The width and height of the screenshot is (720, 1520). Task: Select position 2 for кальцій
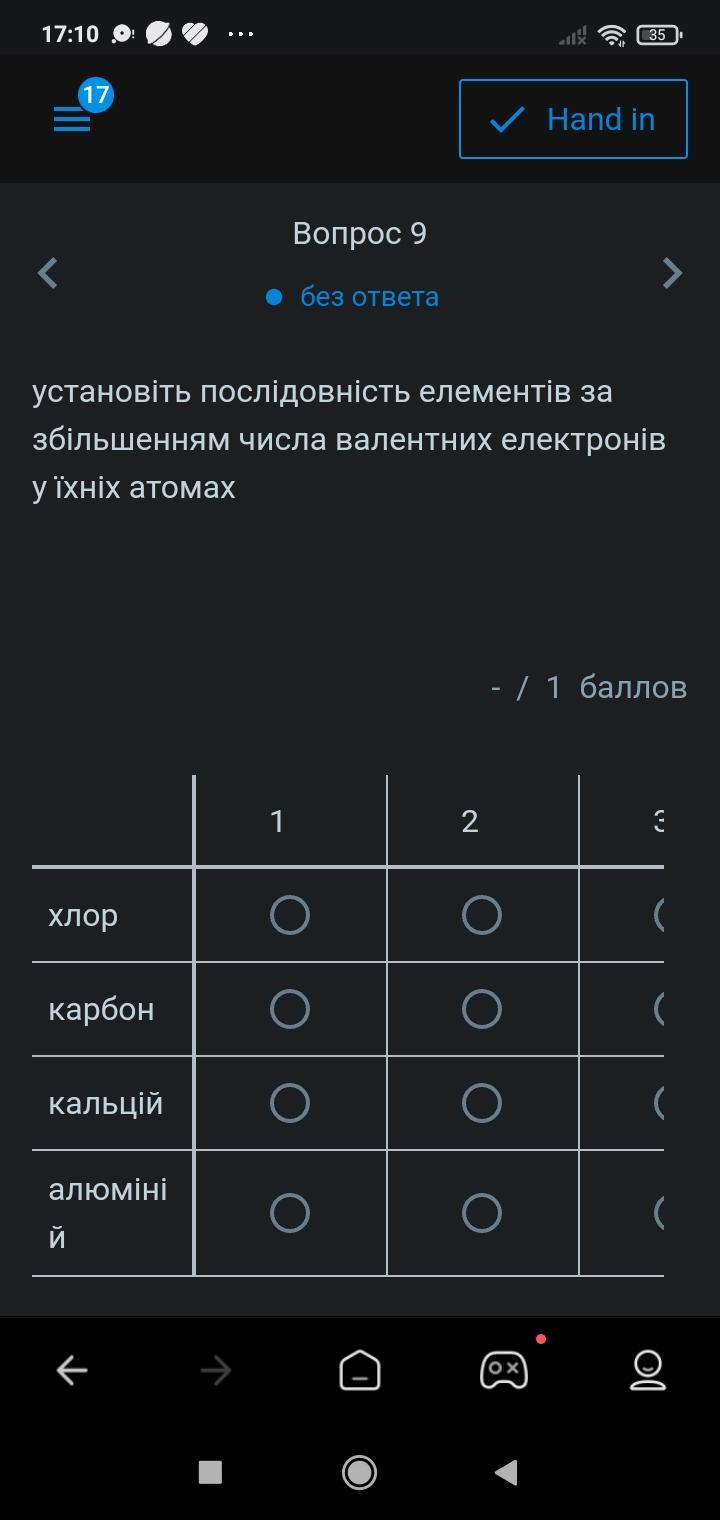pos(482,1103)
